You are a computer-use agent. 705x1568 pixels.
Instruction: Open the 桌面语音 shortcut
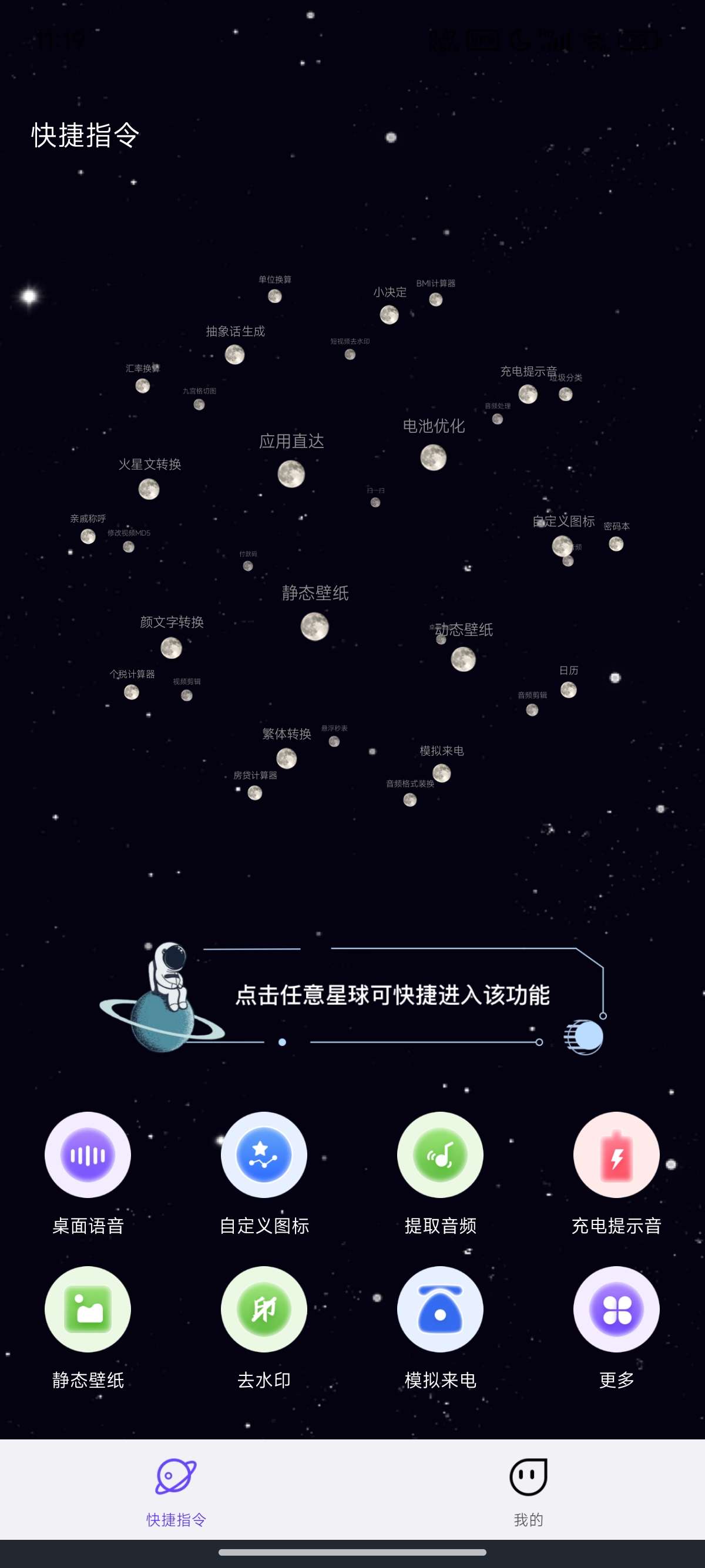pyautogui.click(x=88, y=1155)
